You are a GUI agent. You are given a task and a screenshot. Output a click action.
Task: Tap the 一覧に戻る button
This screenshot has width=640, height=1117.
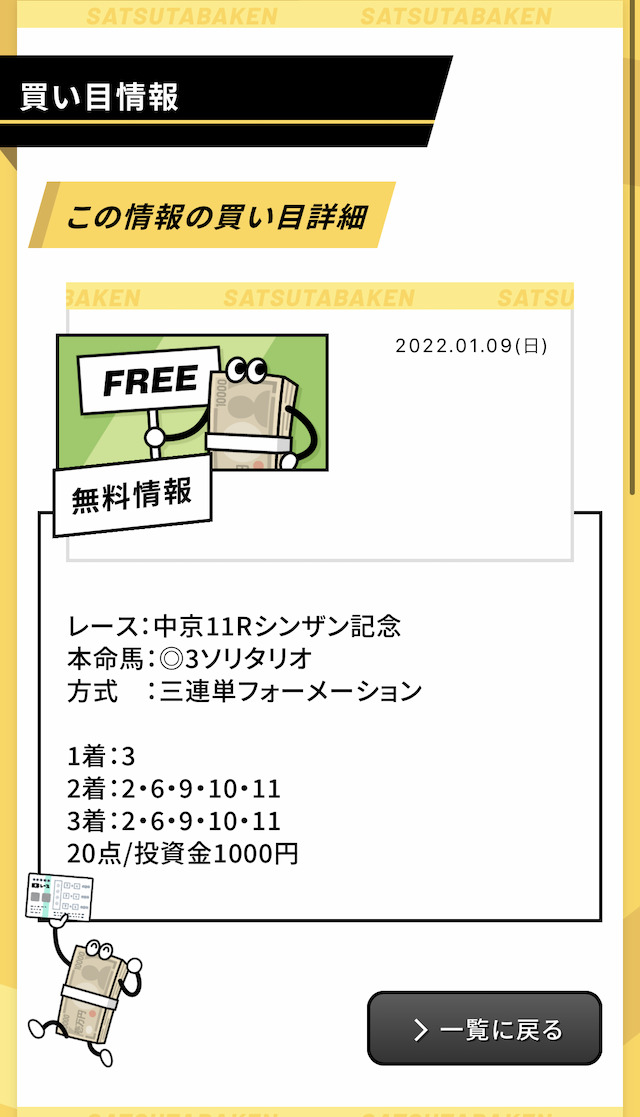[x=485, y=1028]
